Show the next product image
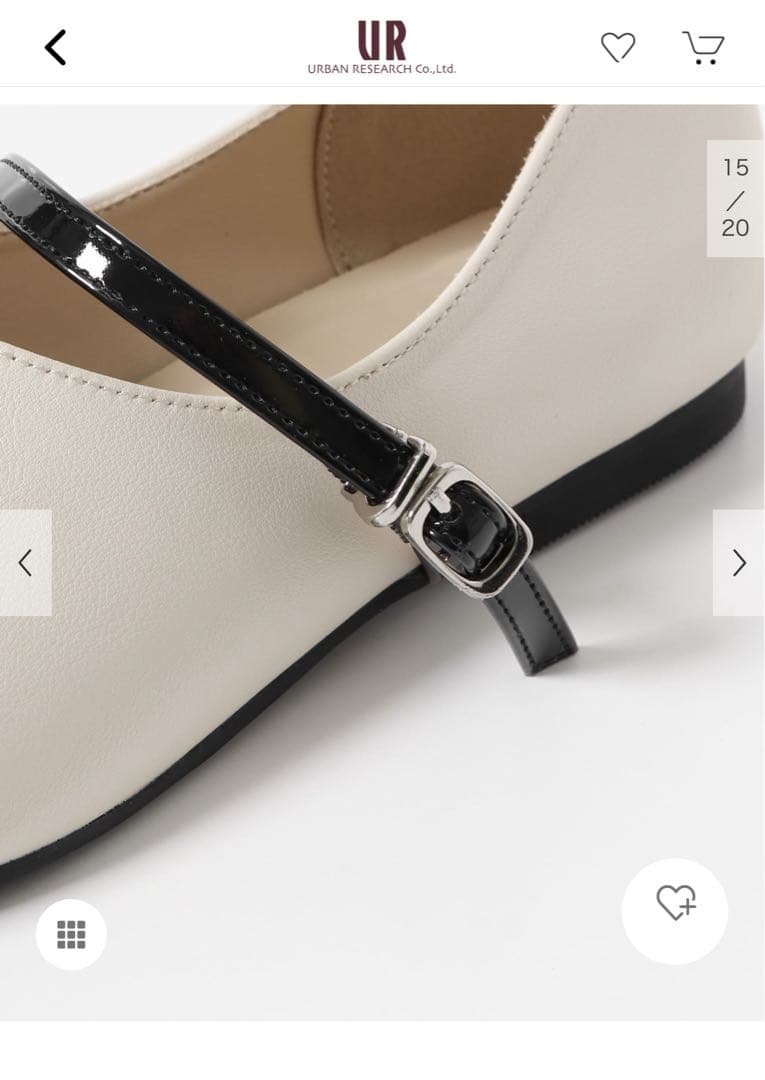This screenshot has height=1080, width=765. pos(738,563)
